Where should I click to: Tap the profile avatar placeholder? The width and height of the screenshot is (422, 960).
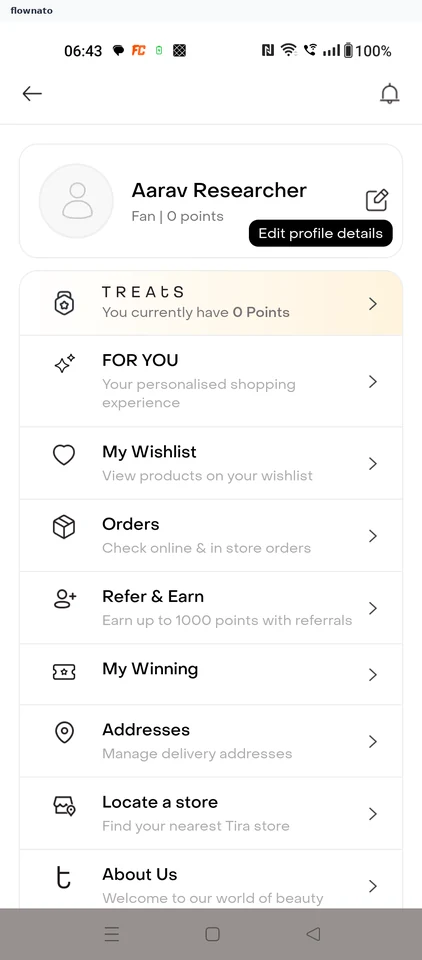pyautogui.click(x=77, y=201)
